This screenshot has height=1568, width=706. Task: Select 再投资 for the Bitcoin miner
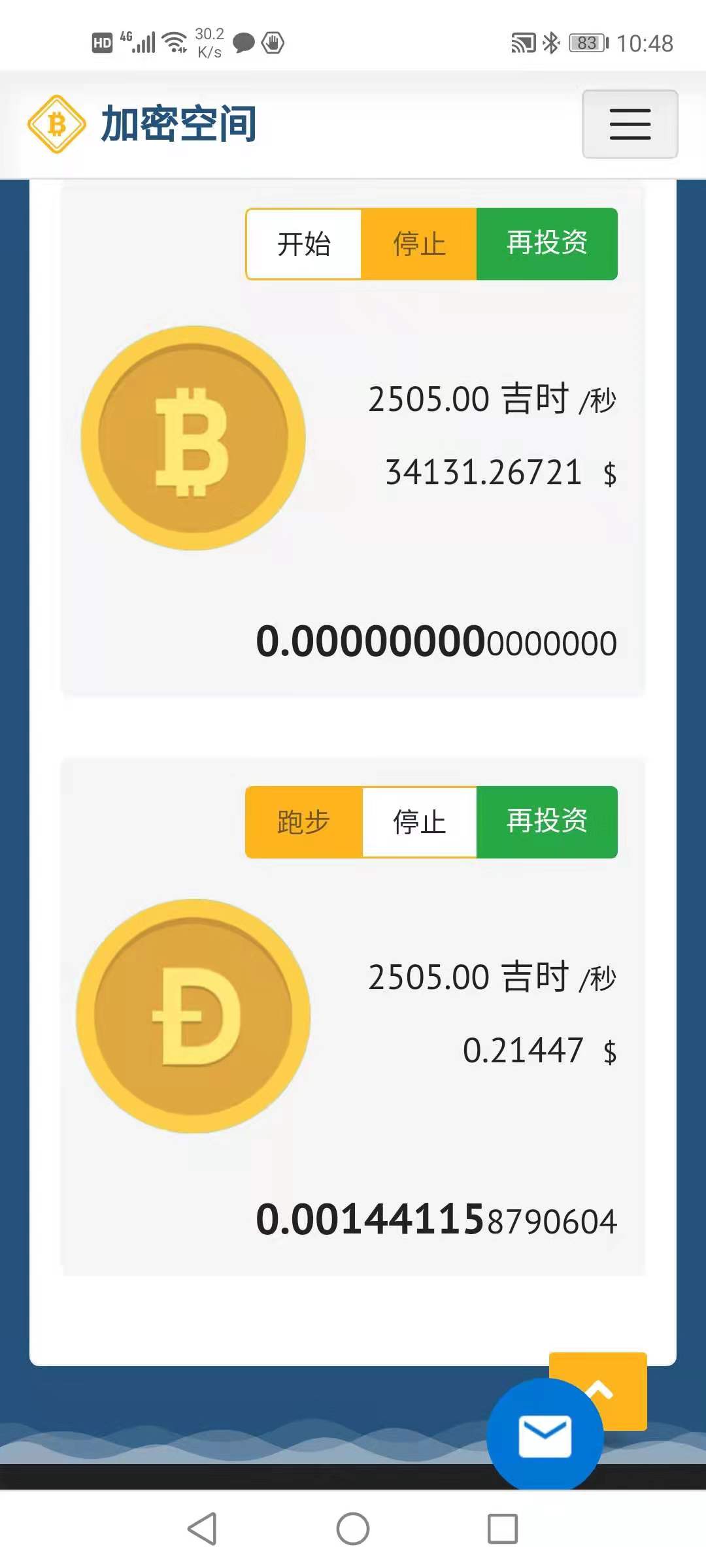(547, 244)
